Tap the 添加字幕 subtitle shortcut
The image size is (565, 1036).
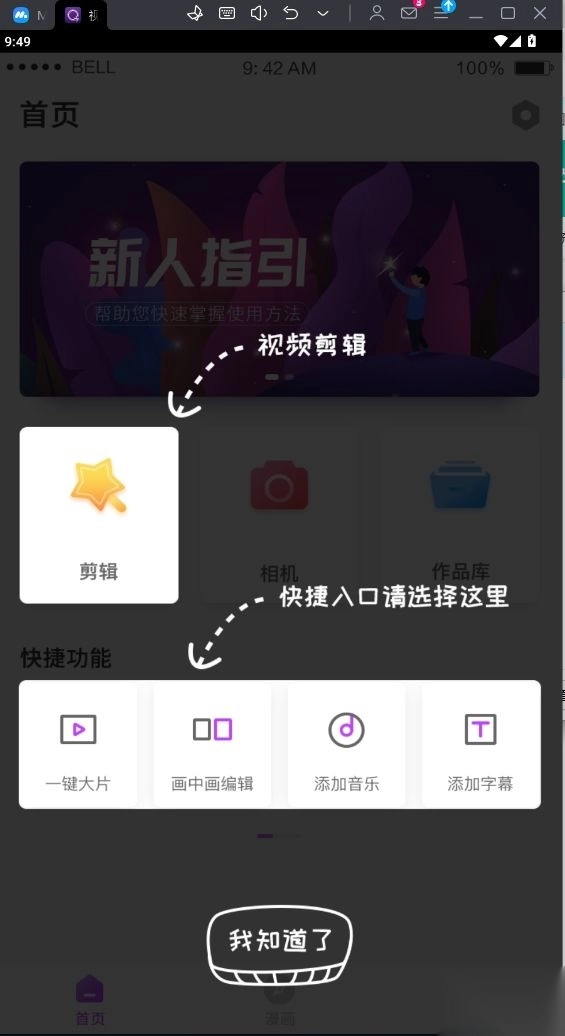pos(480,745)
